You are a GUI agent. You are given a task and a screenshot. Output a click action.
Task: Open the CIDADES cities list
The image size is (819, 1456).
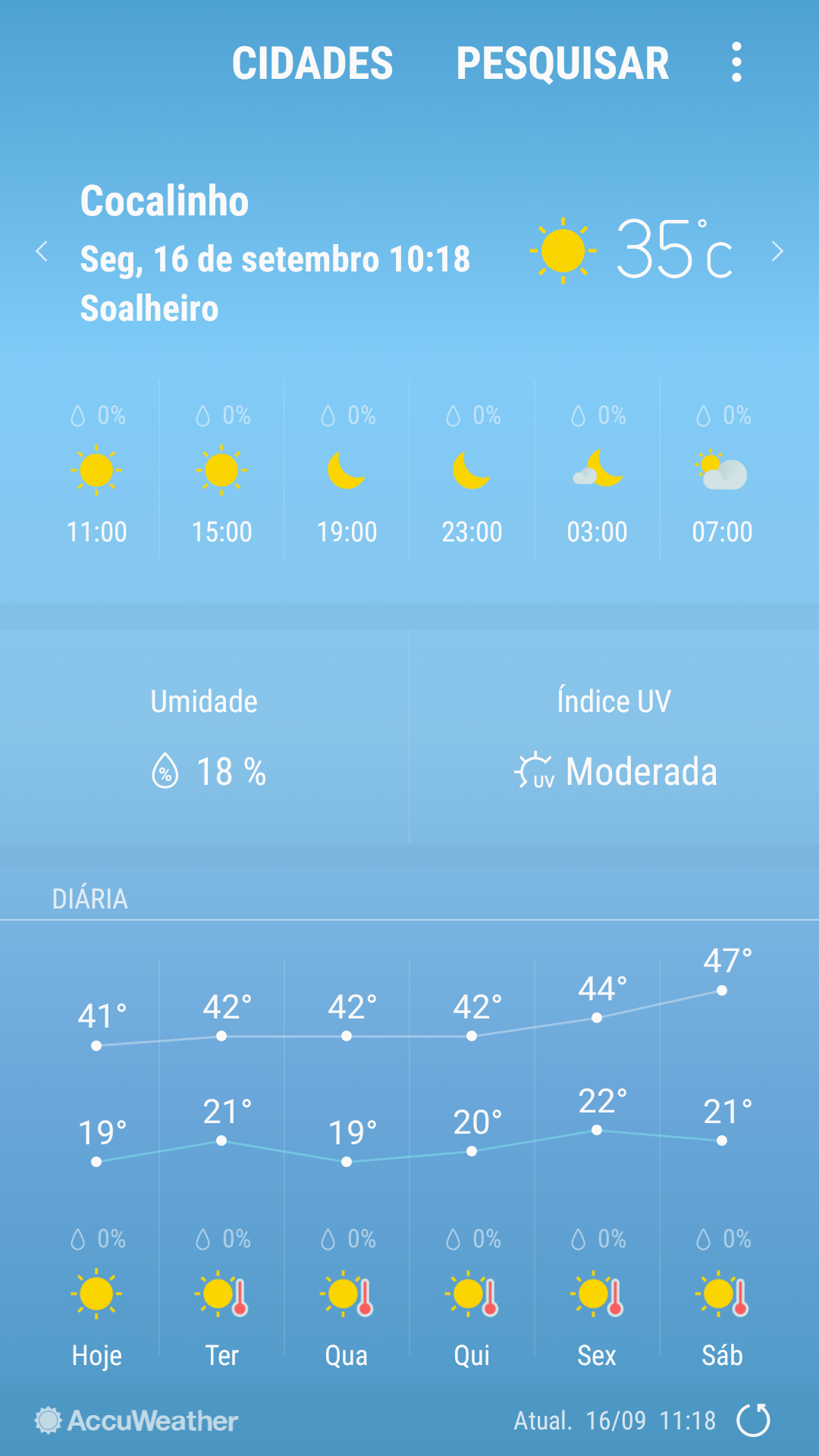click(x=312, y=63)
